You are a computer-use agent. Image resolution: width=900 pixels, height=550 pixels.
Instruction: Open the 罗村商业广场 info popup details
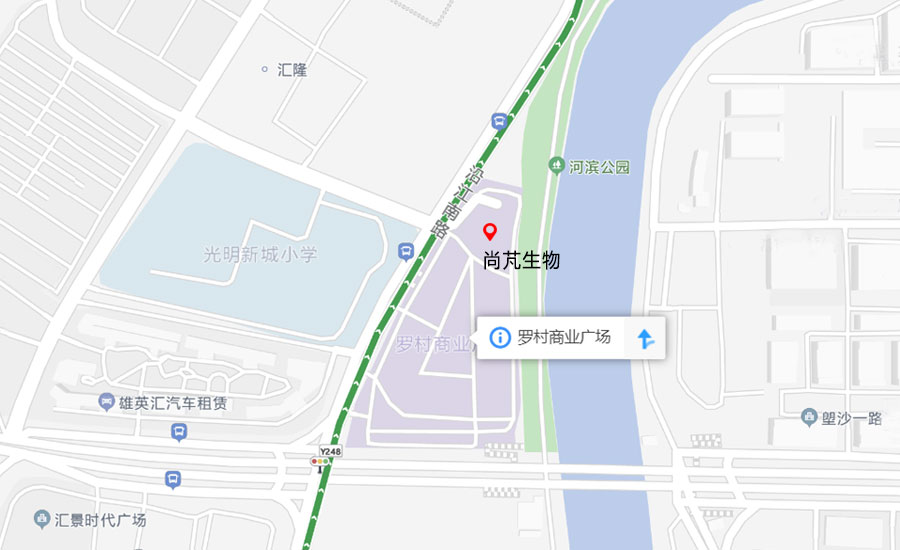(499, 338)
